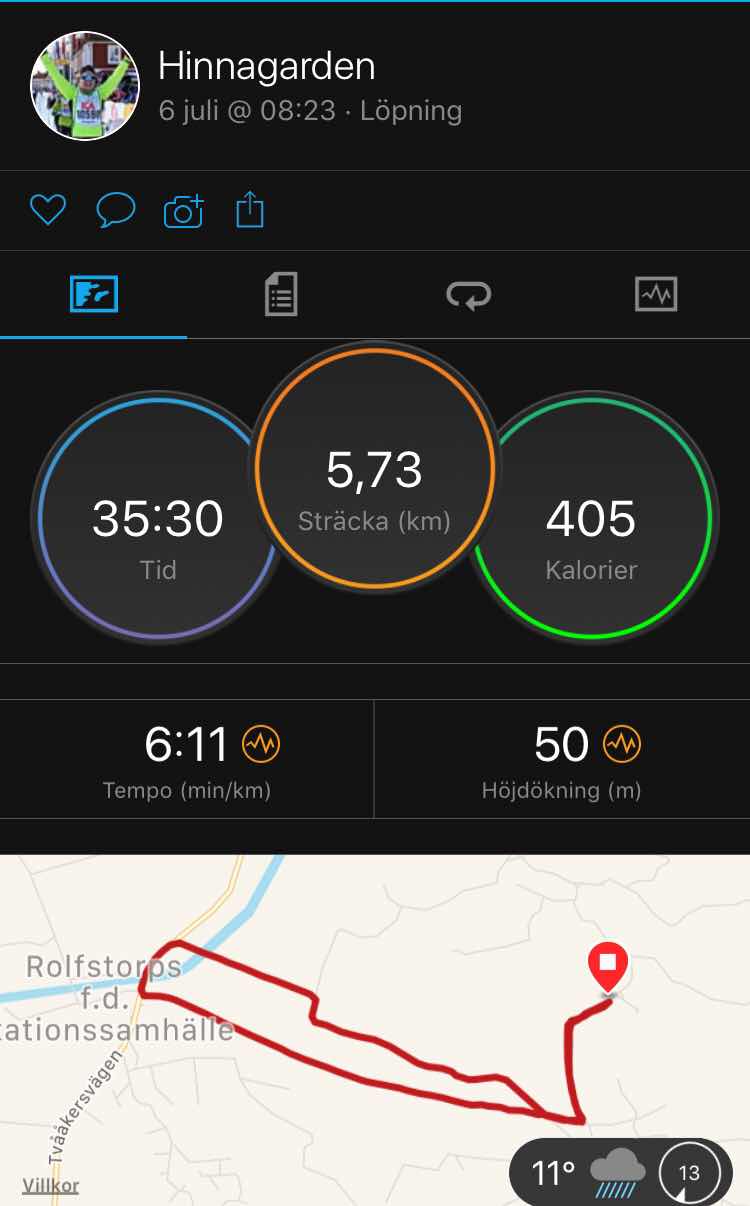Switch to the charts tab
The width and height of the screenshot is (750, 1206).
pos(656,295)
